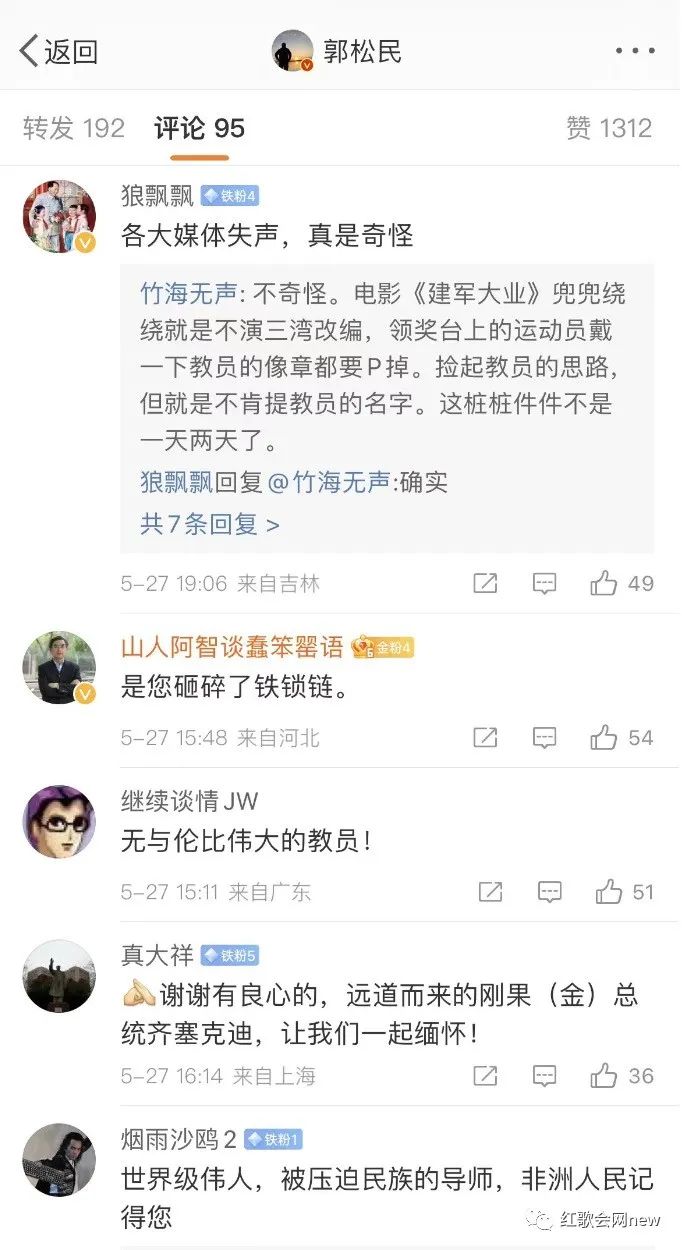Expand 共7条回复 under 狼飘飘's comment
682x1250 pixels.
tap(209, 523)
